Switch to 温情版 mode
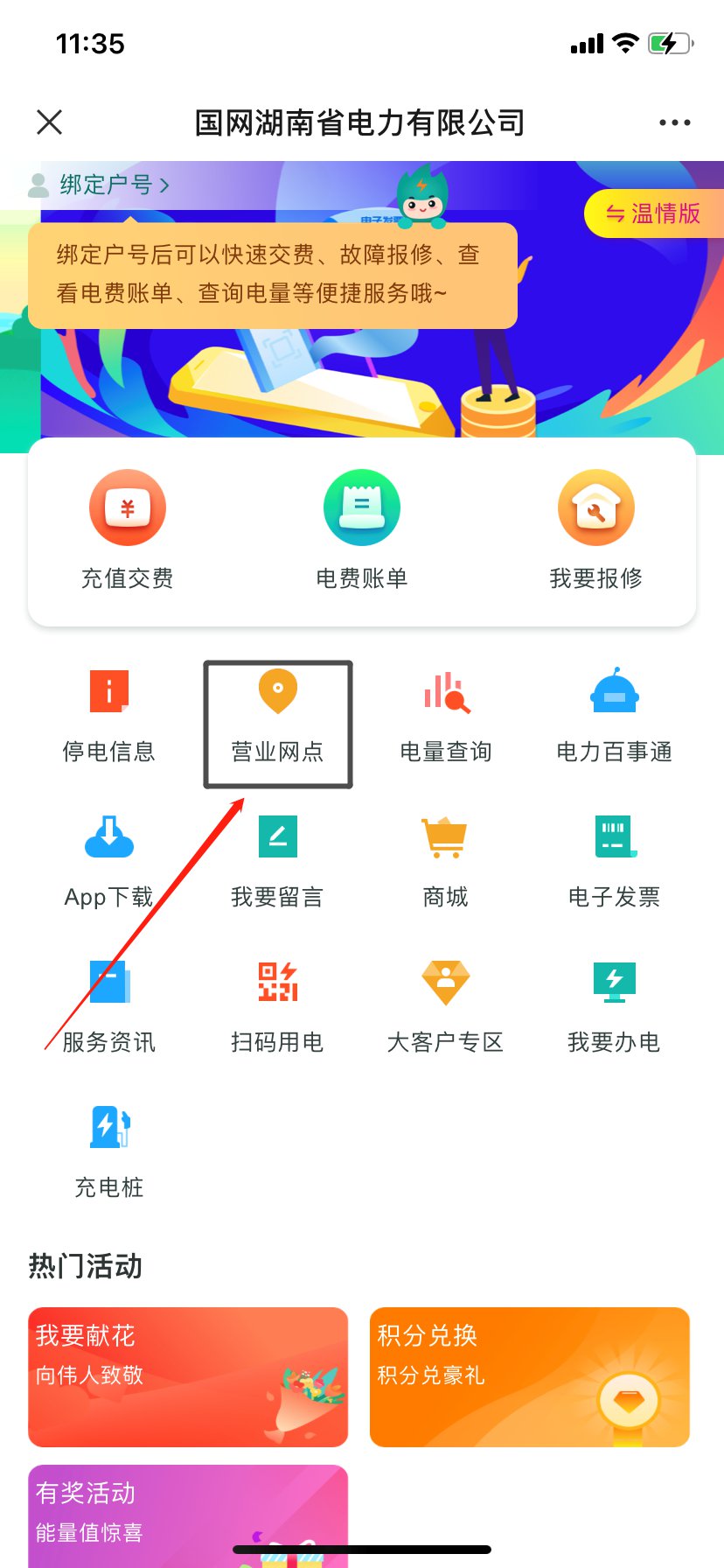Screen dimensions: 724x1568 pyautogui.click(x=653, y=213)
